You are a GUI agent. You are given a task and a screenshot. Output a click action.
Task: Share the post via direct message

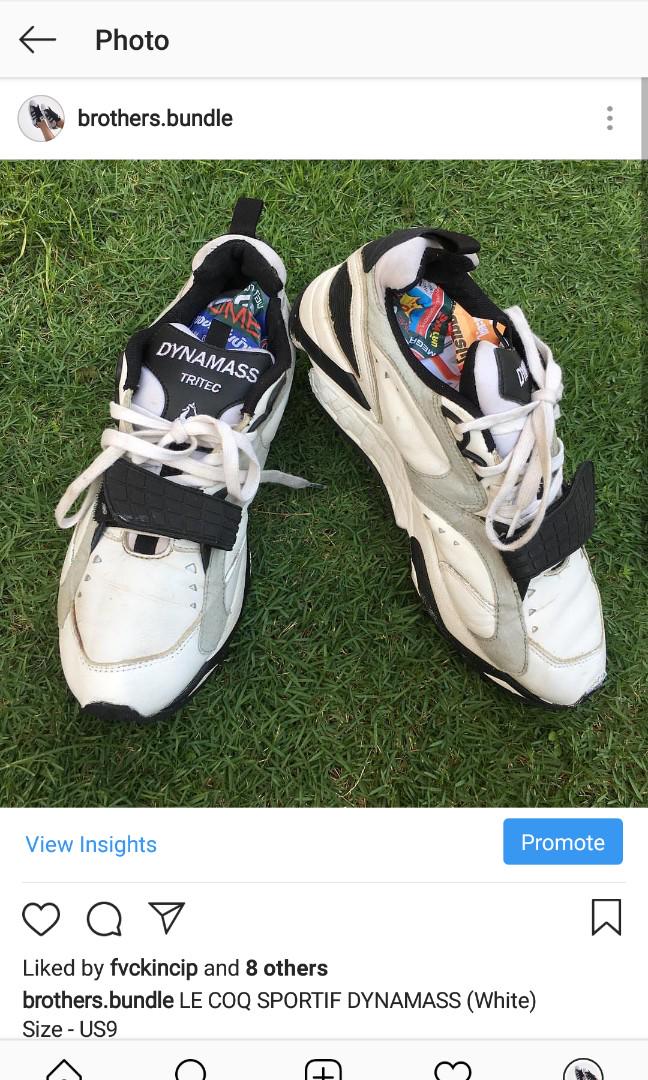[166, 917]
